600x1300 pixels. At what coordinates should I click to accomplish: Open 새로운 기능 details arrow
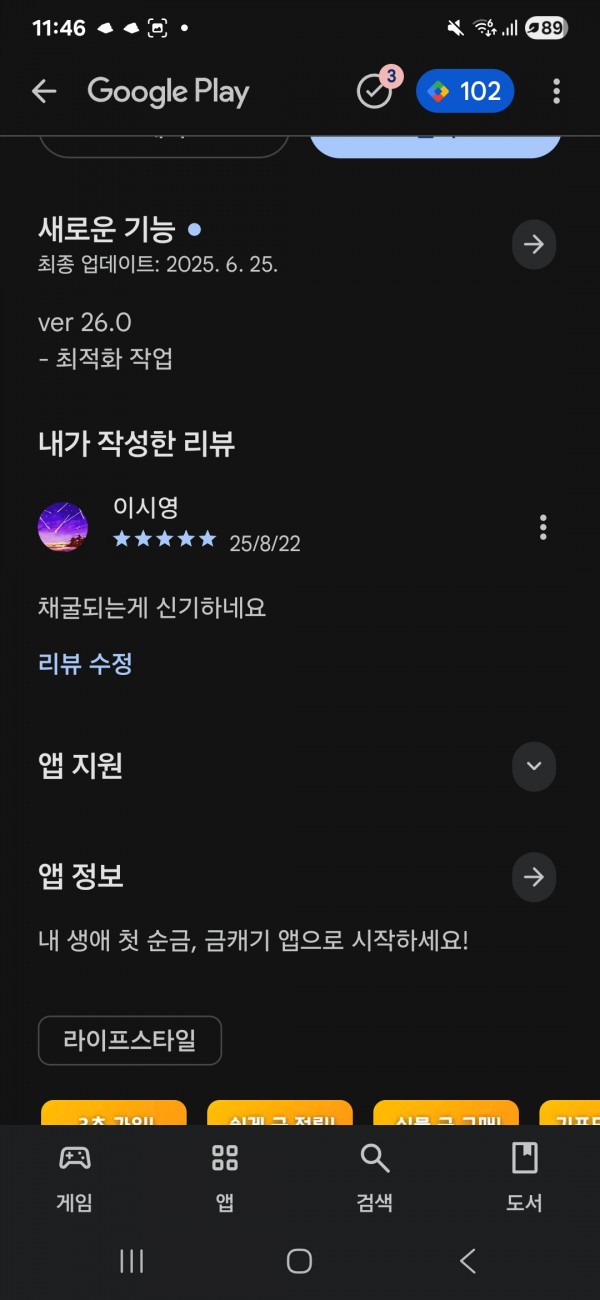coord(534,244)
